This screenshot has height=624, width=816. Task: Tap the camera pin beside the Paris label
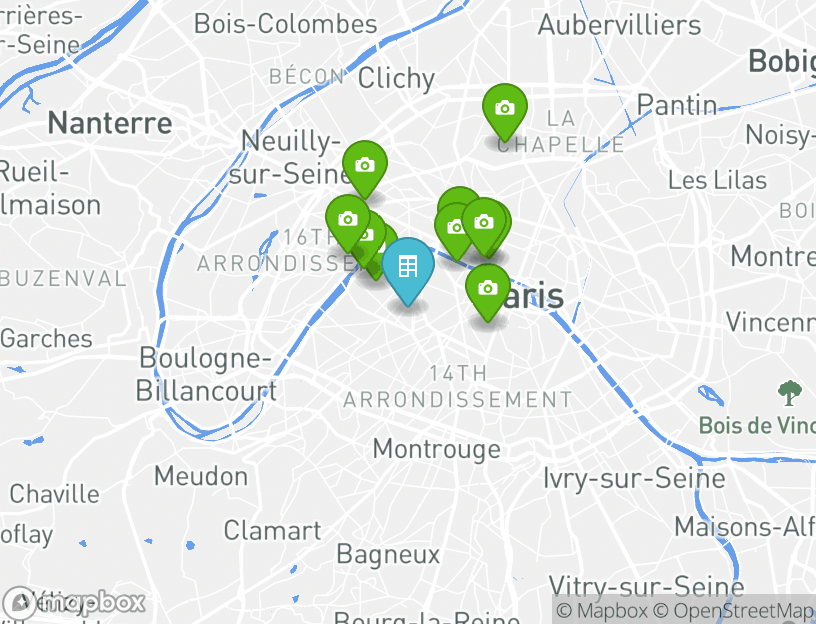point(488,289)
